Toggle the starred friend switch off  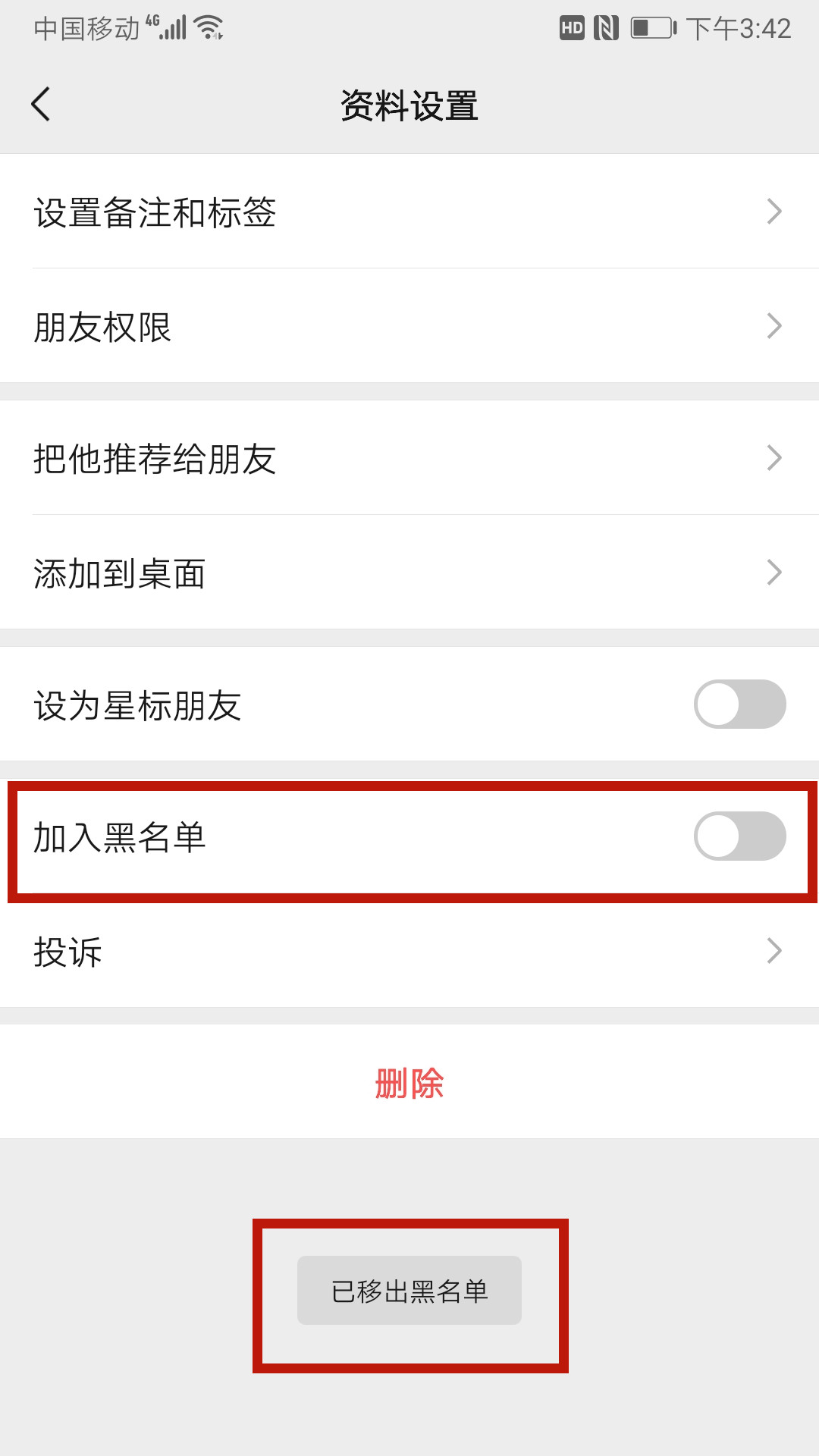point(739,704)
